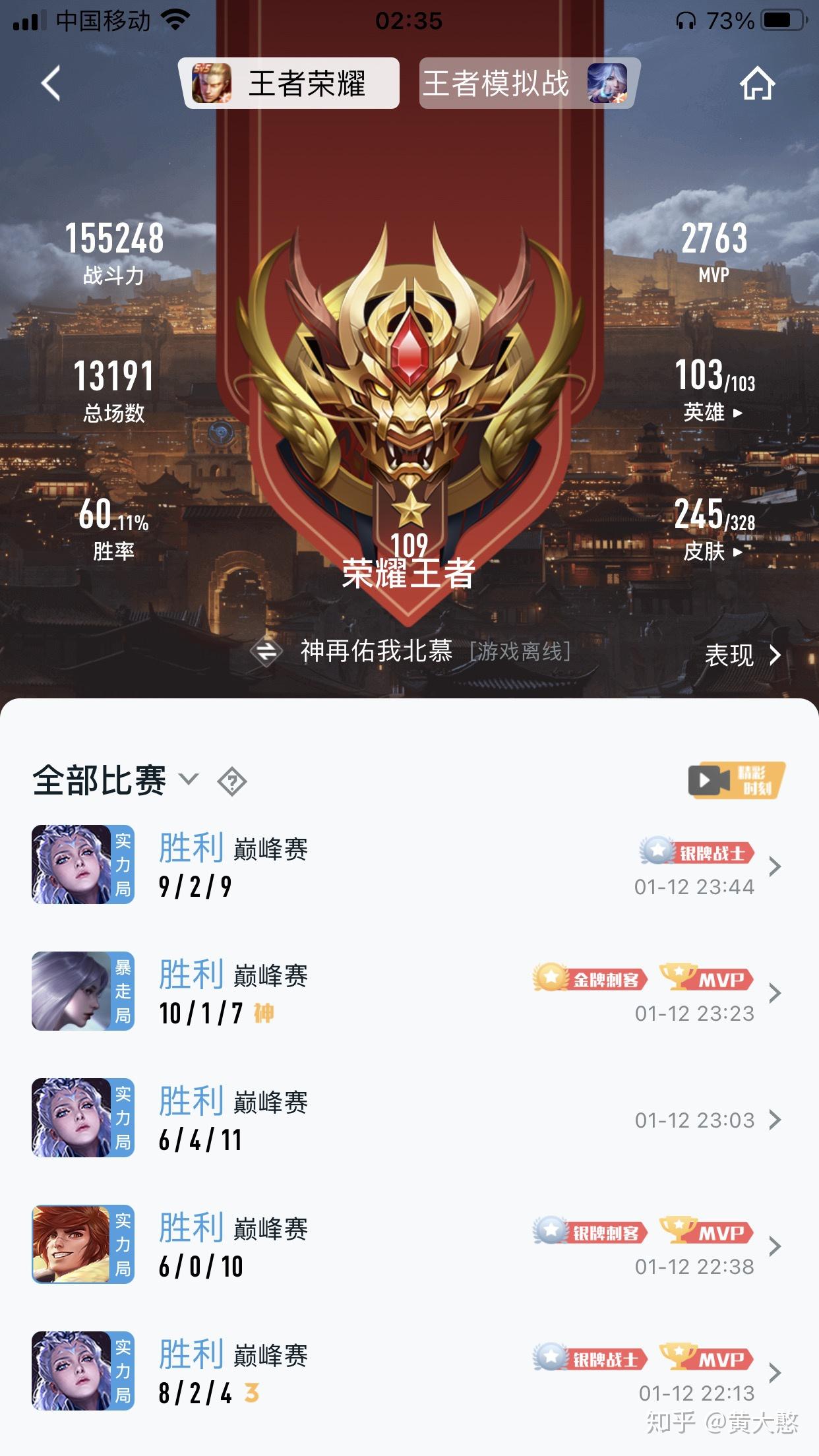The image size is (819, 1456).
Task: Open the match played at 01-12 23:03
Action: click(409, 1118)
